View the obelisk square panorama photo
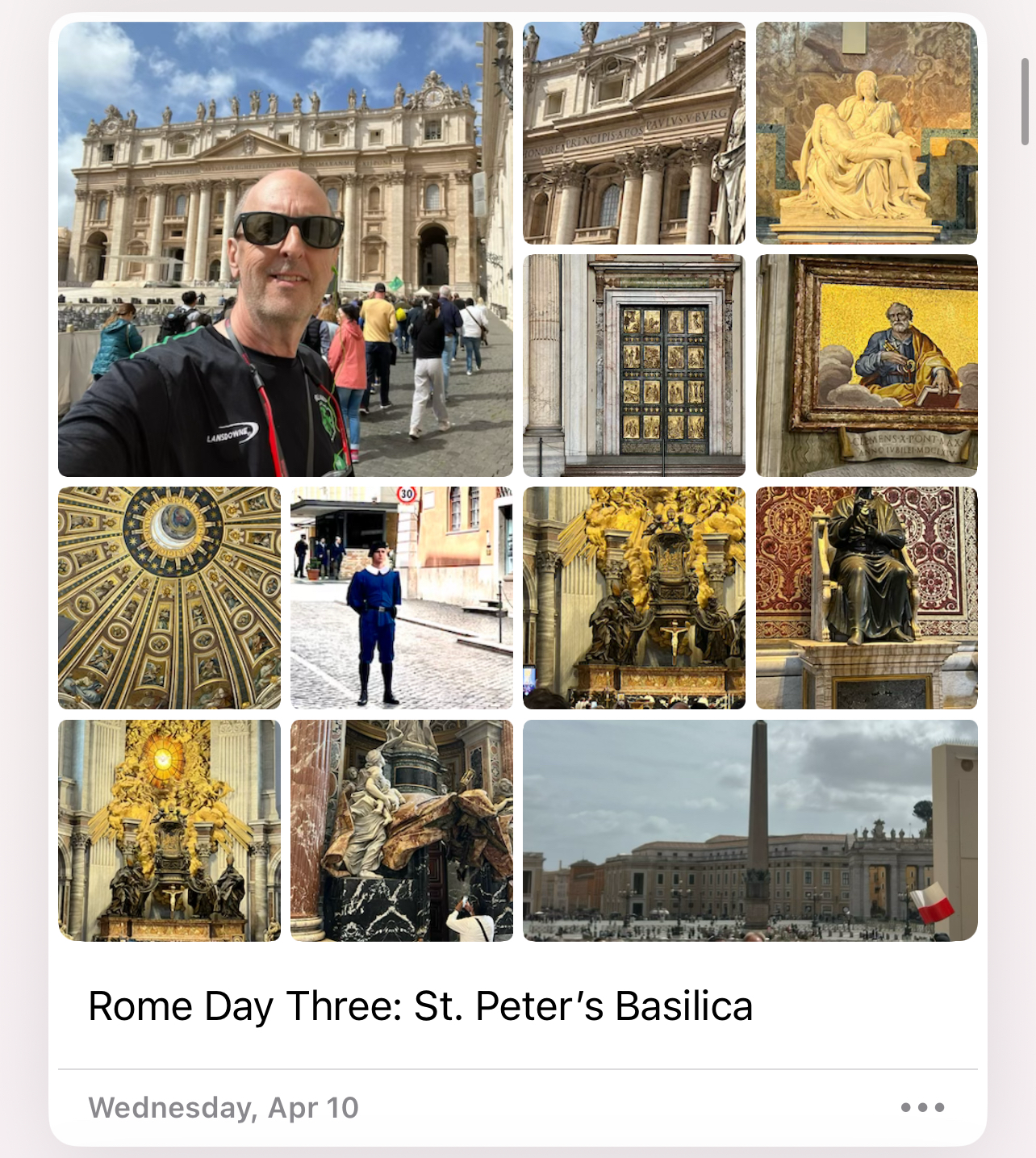1036x1158 pixels. (750, 830)
